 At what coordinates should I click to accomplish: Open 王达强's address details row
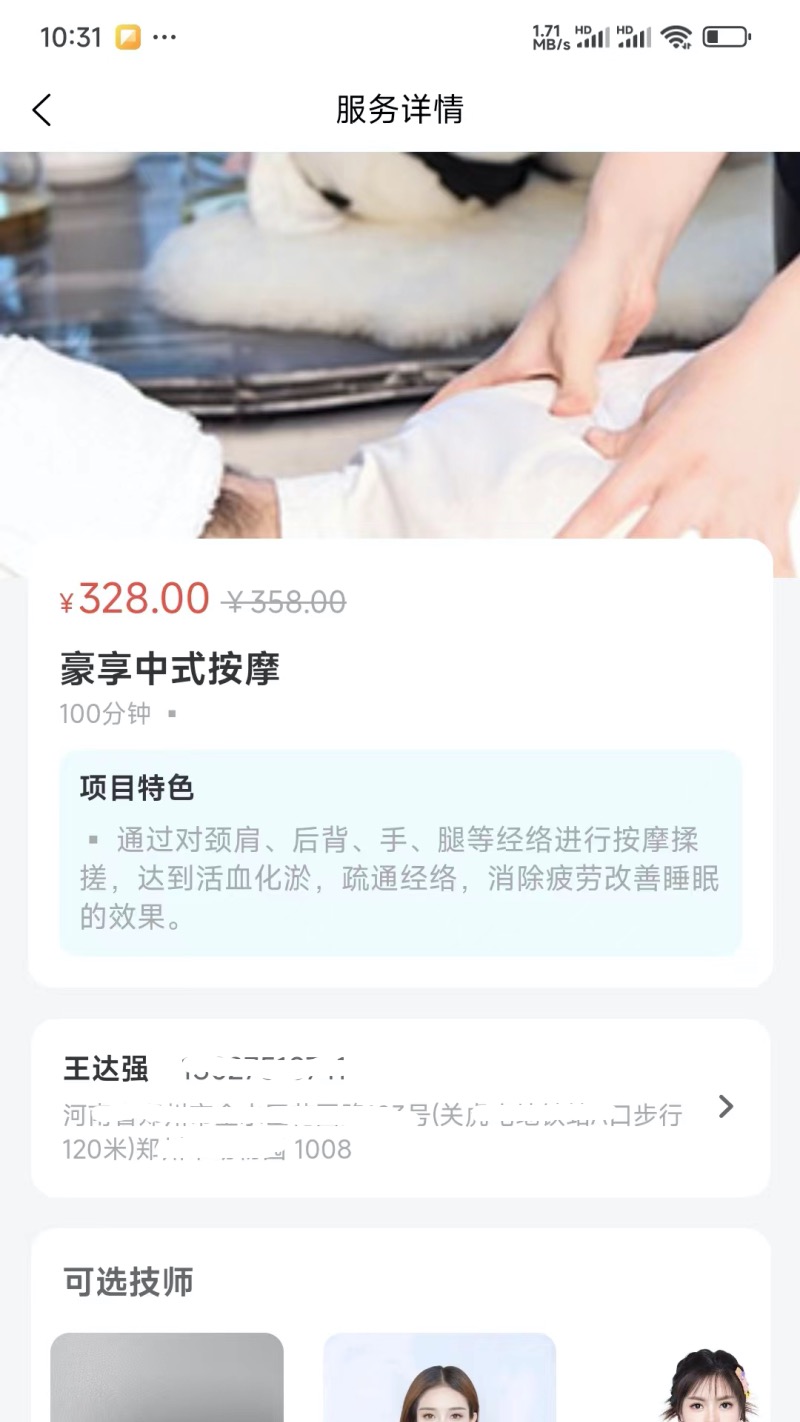(400, 1107)
